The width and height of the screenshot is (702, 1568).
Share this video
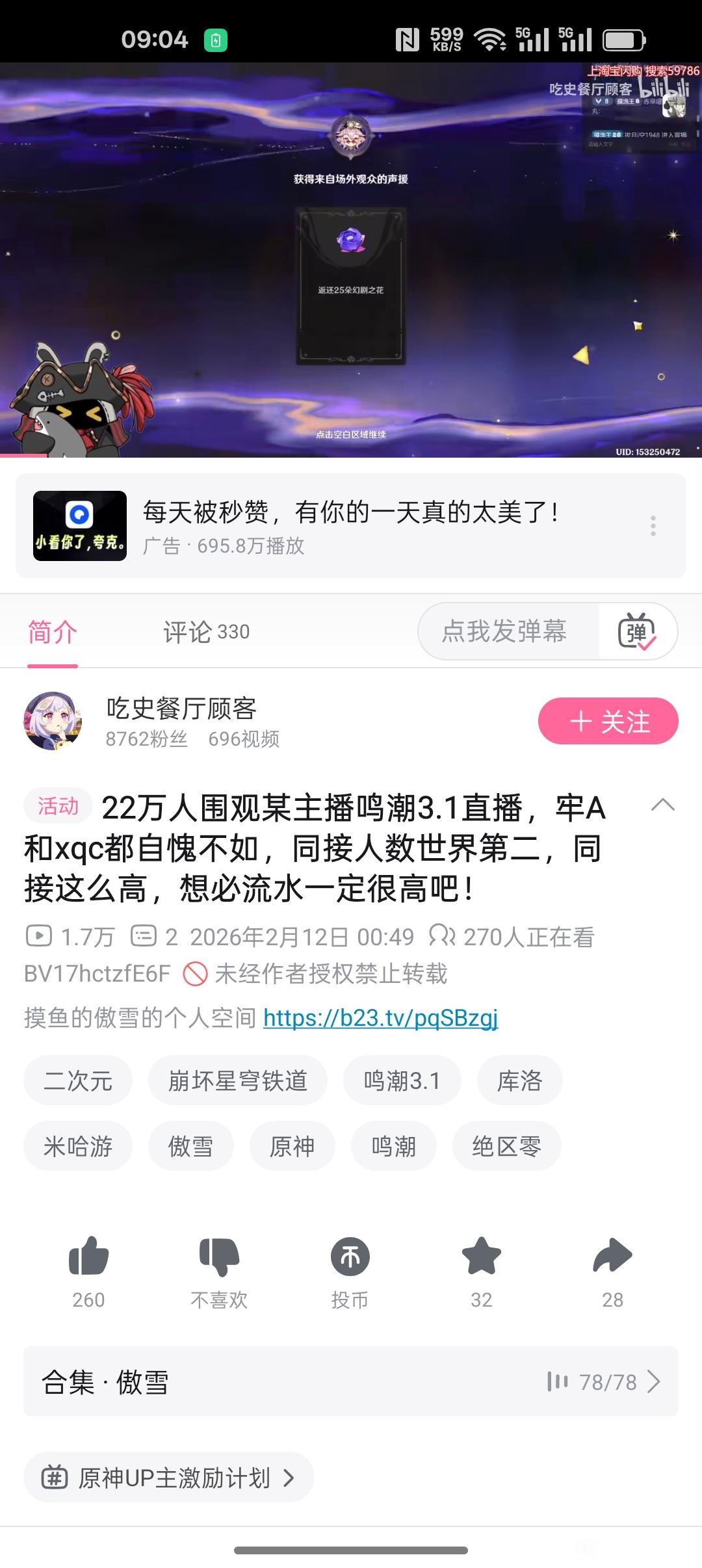[x=612, y=1258]
